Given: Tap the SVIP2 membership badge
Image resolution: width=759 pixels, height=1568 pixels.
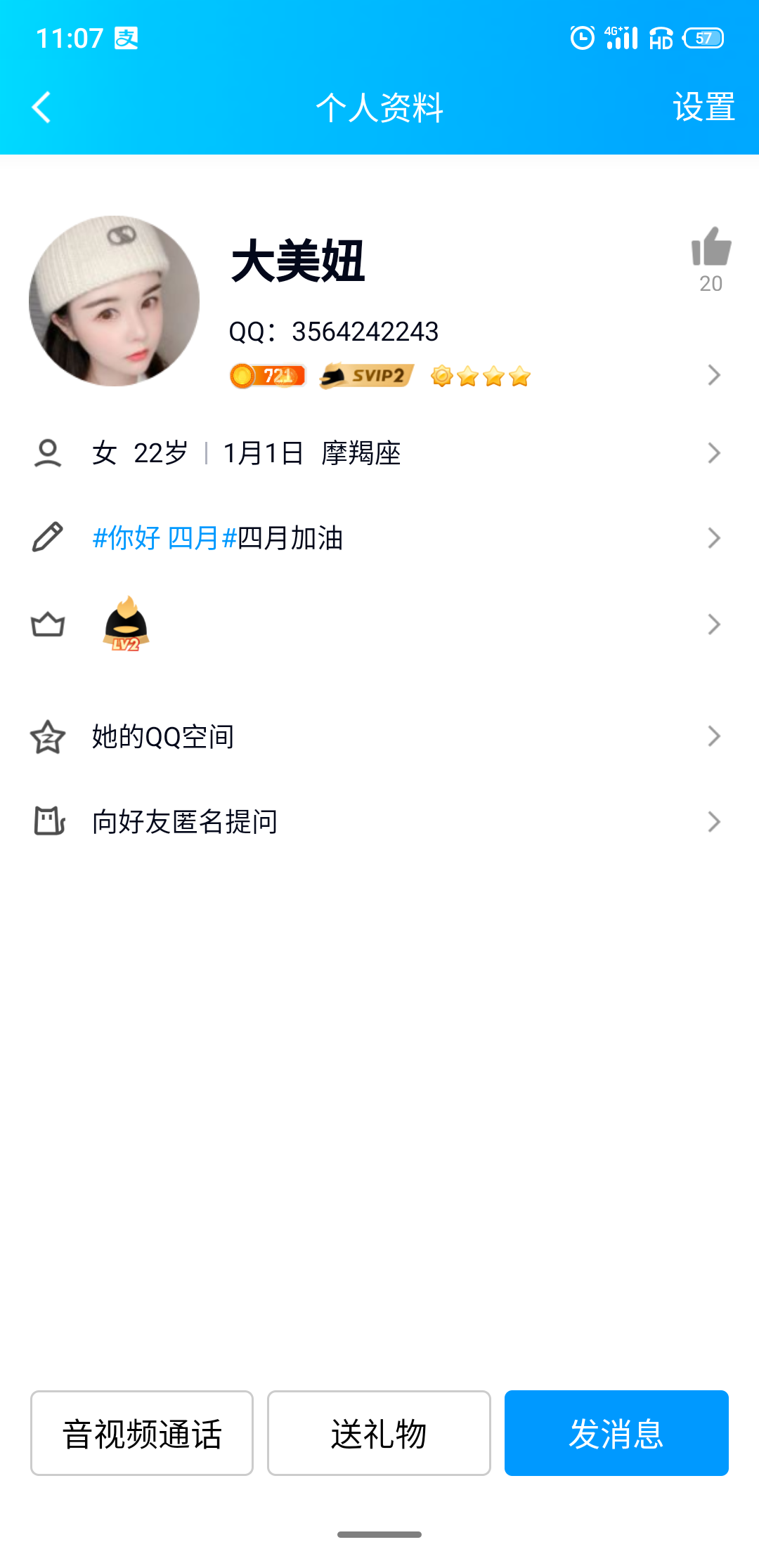Looking at the screenshot, I should [x=366, y=376].
